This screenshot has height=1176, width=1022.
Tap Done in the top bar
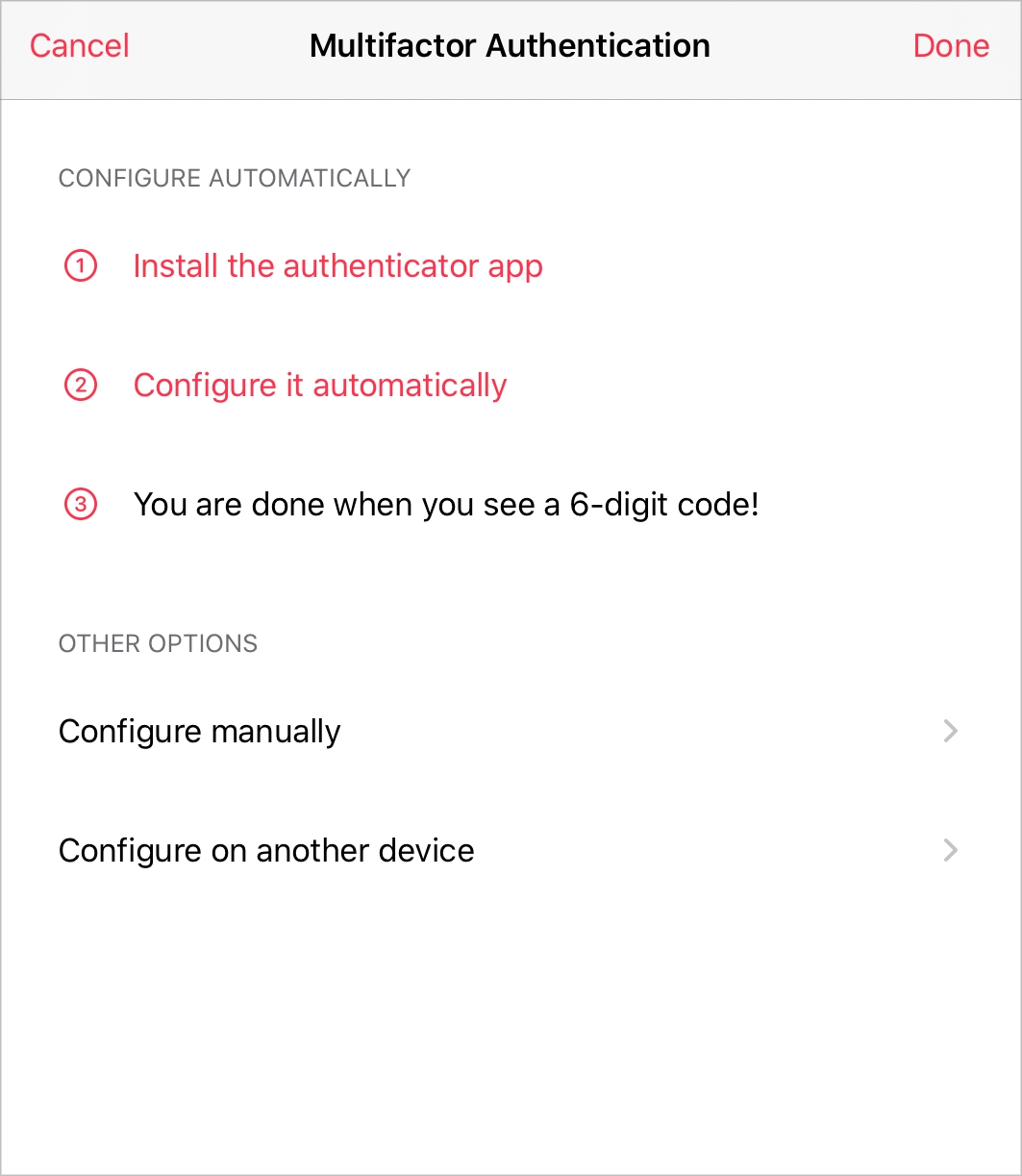(x=950, y=46)
